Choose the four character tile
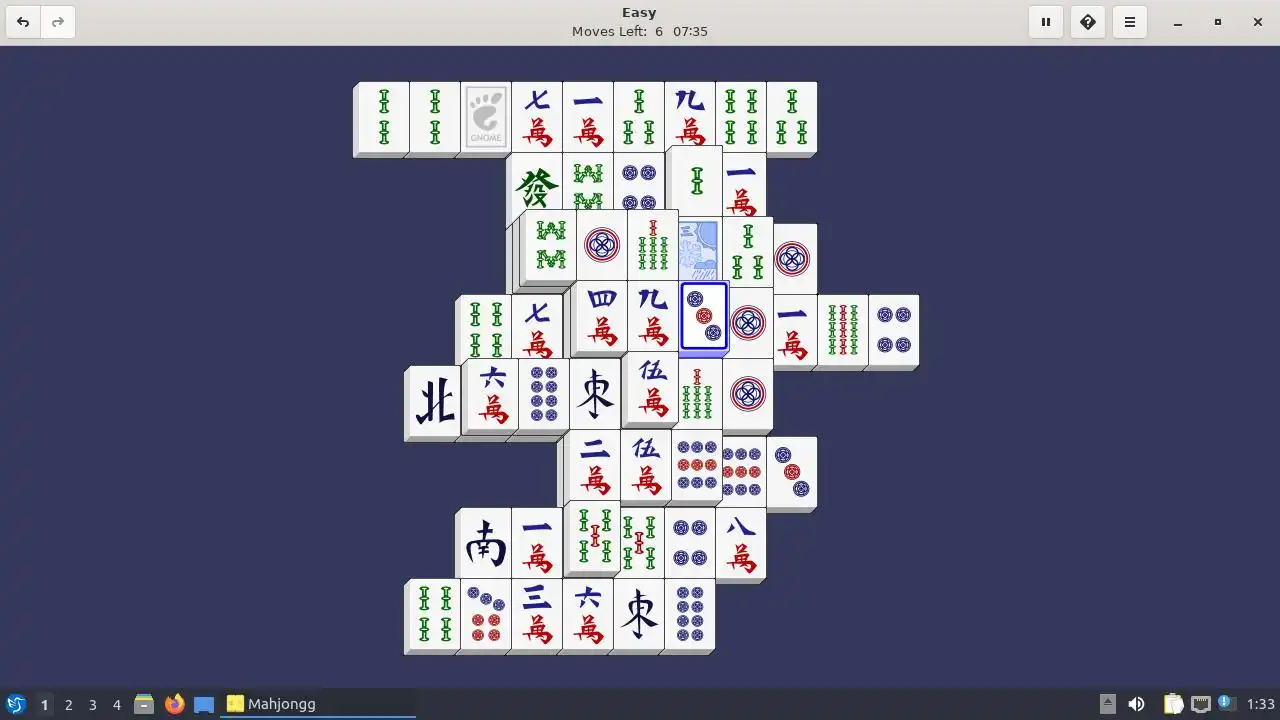Viewport: 1280px width, 720px height. click(602, 316)
